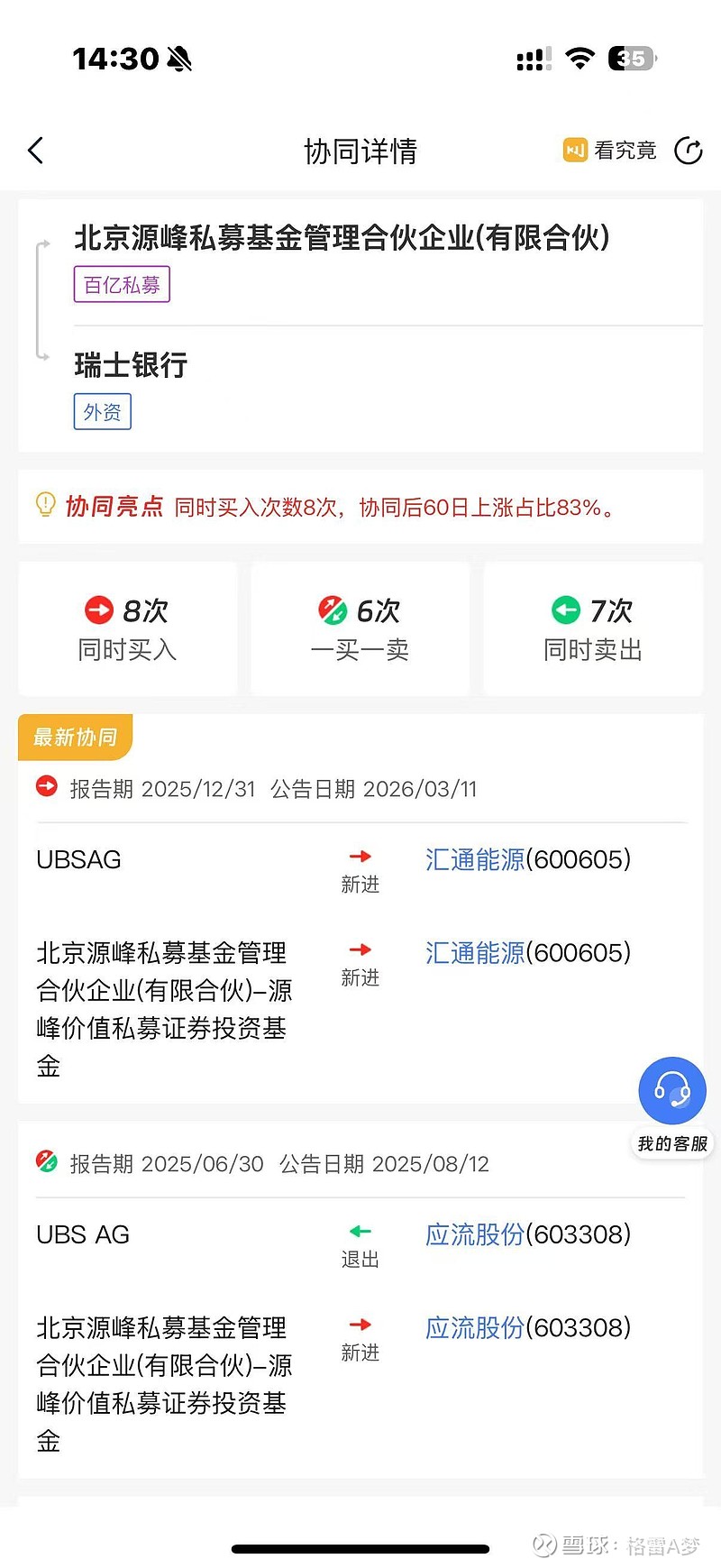Screen dimensions: 721x1568
Task: Open 北京源峰私募基金管理合伙企业 institution row
Action: [x=342, y=238]
